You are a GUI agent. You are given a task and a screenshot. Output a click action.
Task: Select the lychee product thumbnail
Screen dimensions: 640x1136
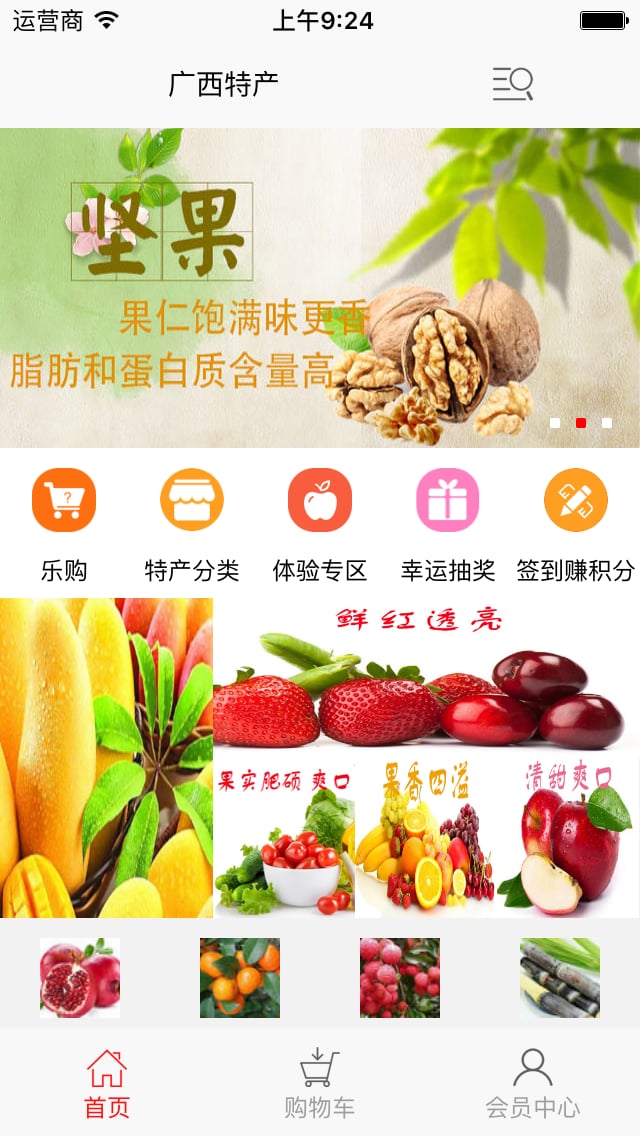pos(400,978)
